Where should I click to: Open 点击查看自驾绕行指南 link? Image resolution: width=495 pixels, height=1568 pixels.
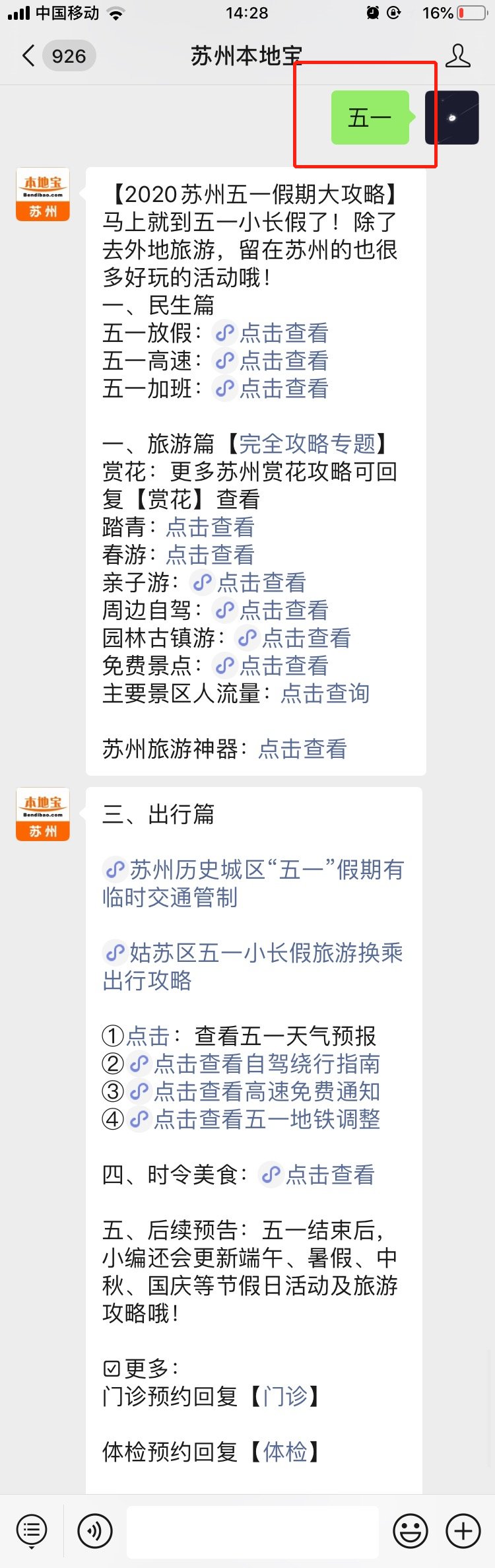point(266,1064)
